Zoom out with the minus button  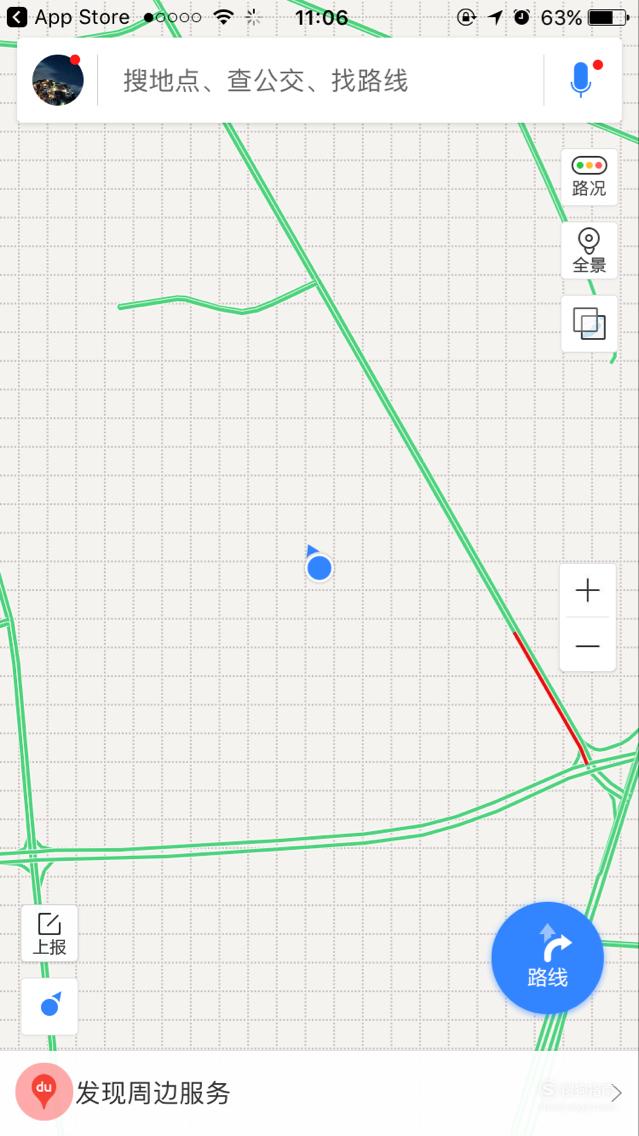pos(588,645)
